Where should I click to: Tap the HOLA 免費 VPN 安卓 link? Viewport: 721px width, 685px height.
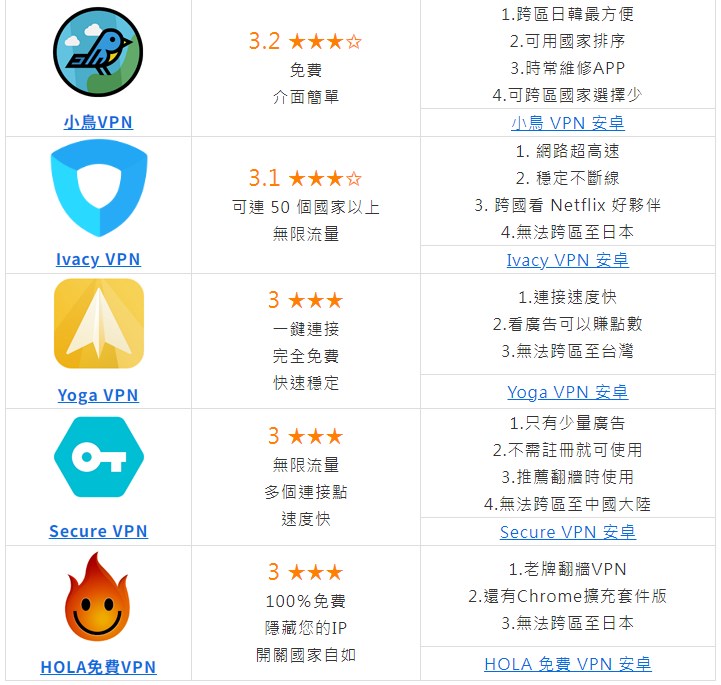567,664
